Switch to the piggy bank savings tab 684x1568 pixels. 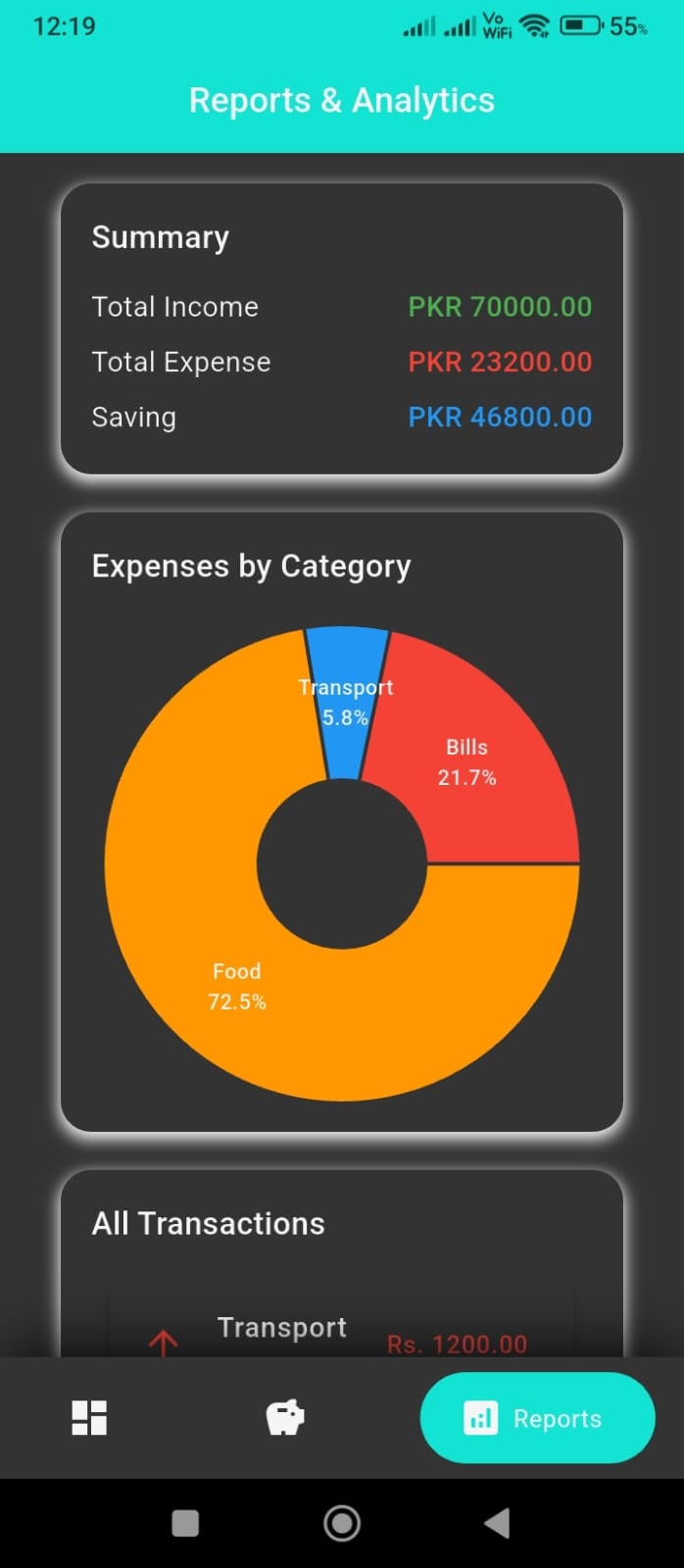(285, 1417)
